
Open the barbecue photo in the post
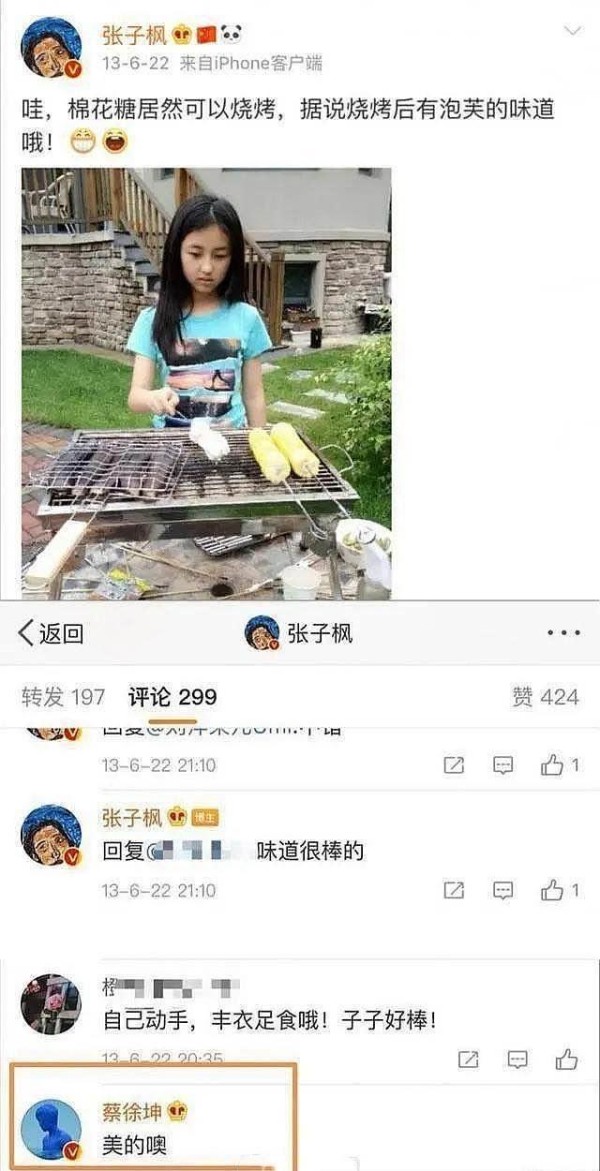point(206,383)
